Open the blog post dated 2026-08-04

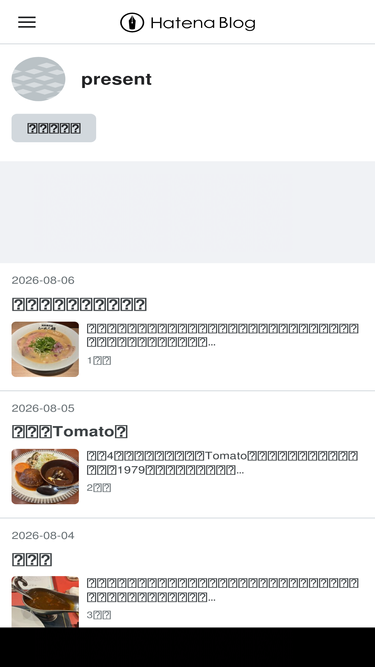pos(32,559)
